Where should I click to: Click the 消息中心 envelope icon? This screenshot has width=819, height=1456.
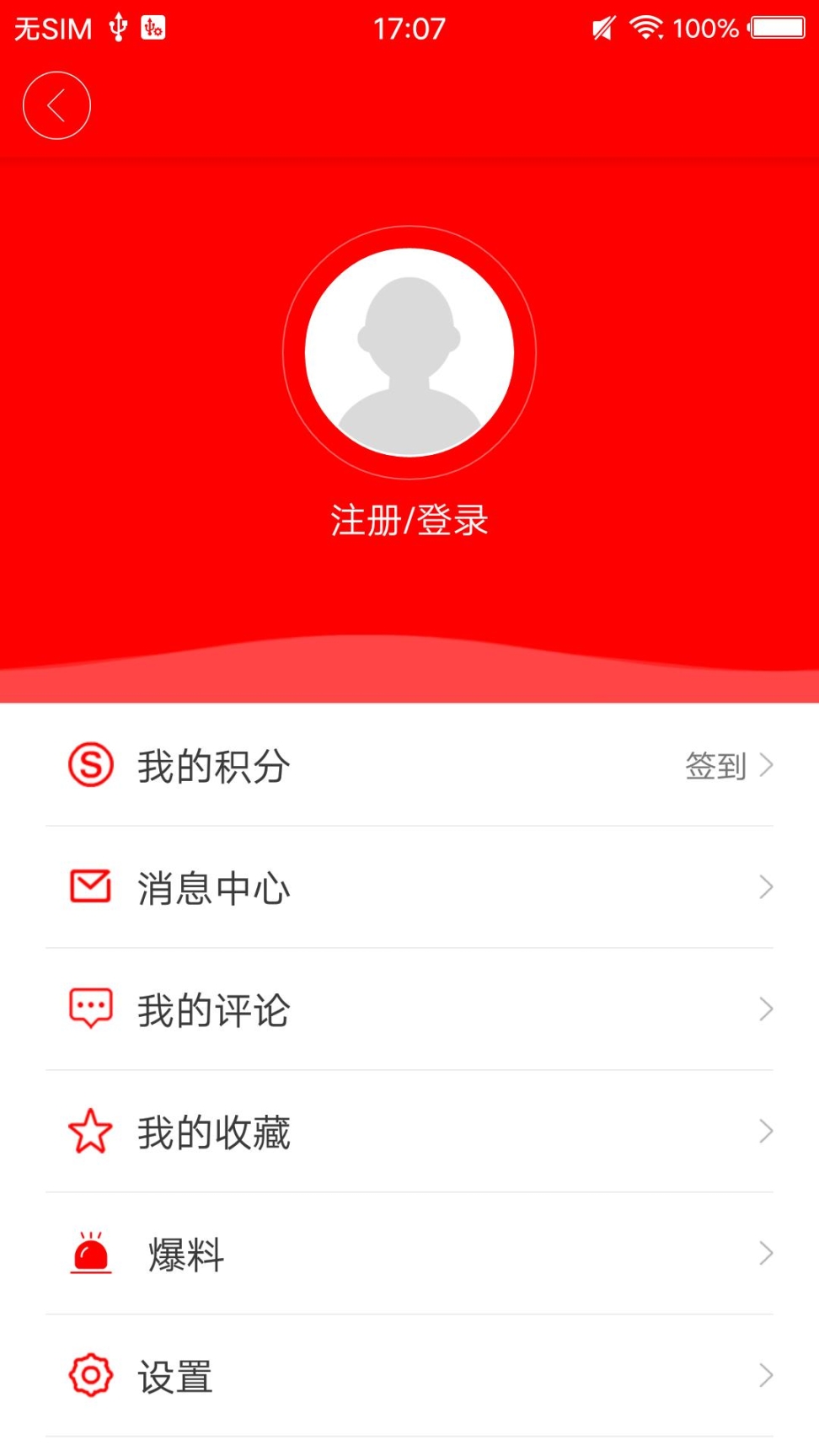(90, 886)
